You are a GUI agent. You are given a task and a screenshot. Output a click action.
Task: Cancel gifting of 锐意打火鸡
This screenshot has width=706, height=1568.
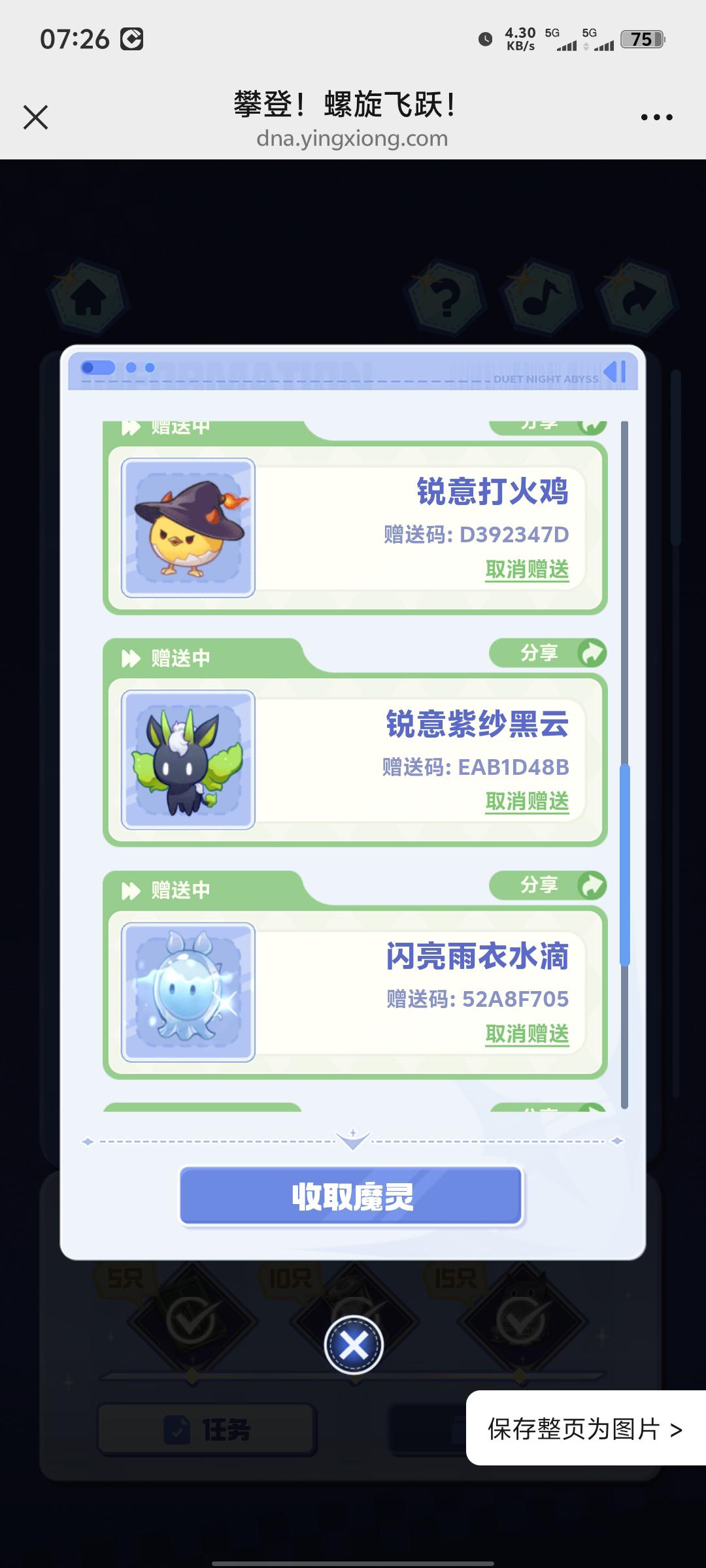coord(527,570)
